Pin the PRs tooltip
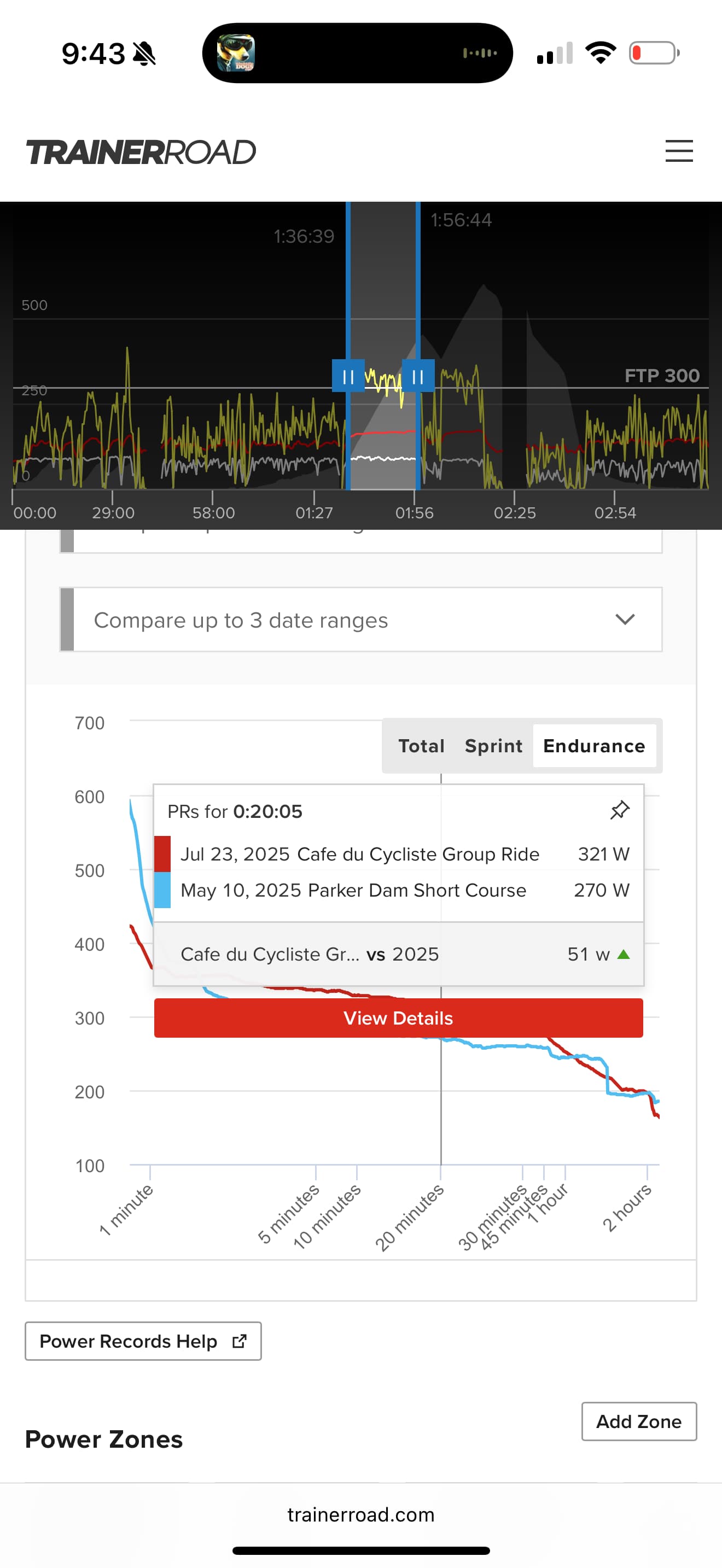This screenshot has height=1568, width=722. pyautogui.click(x=619, y=811)
